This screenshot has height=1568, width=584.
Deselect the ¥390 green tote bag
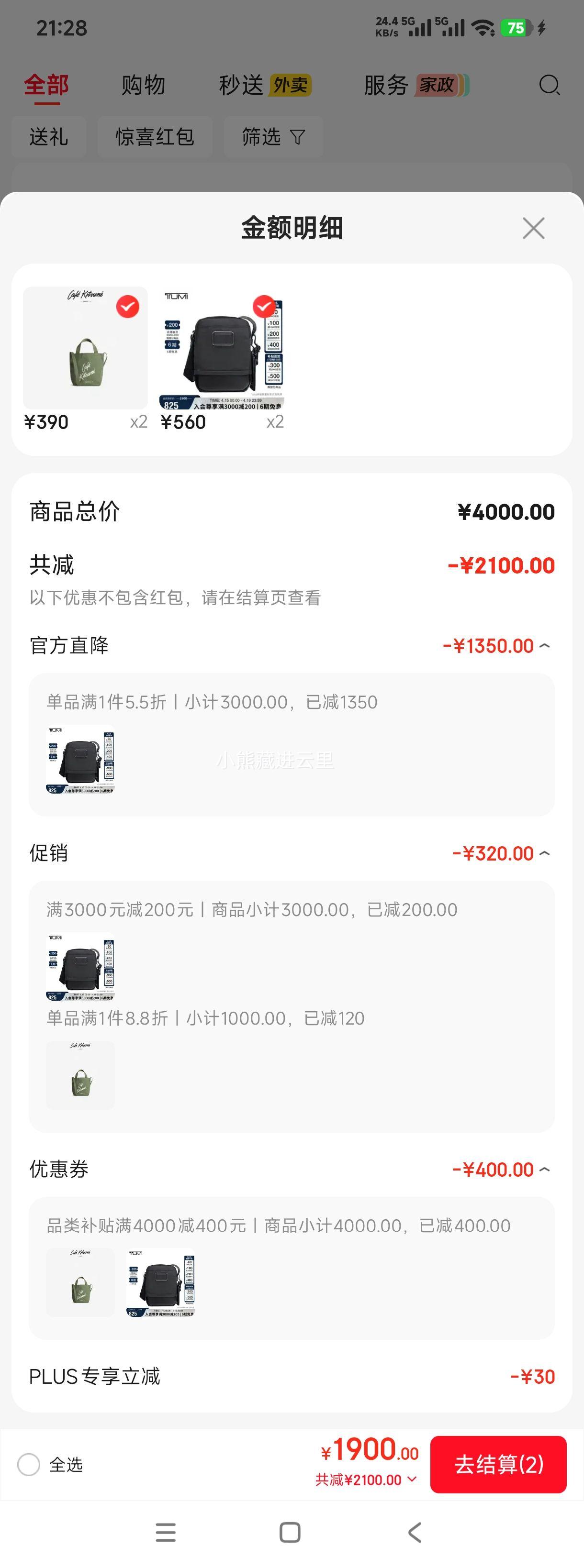(128, 307)
